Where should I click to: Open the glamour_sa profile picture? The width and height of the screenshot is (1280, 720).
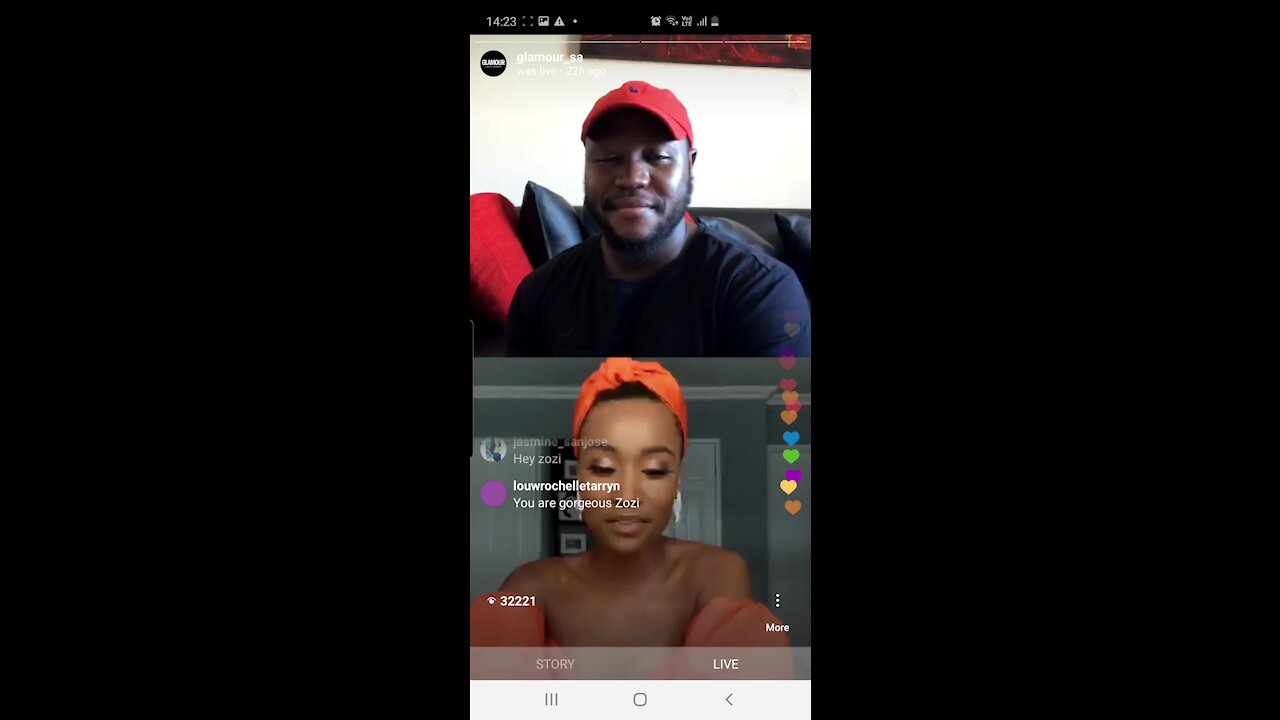click(493, 64)
